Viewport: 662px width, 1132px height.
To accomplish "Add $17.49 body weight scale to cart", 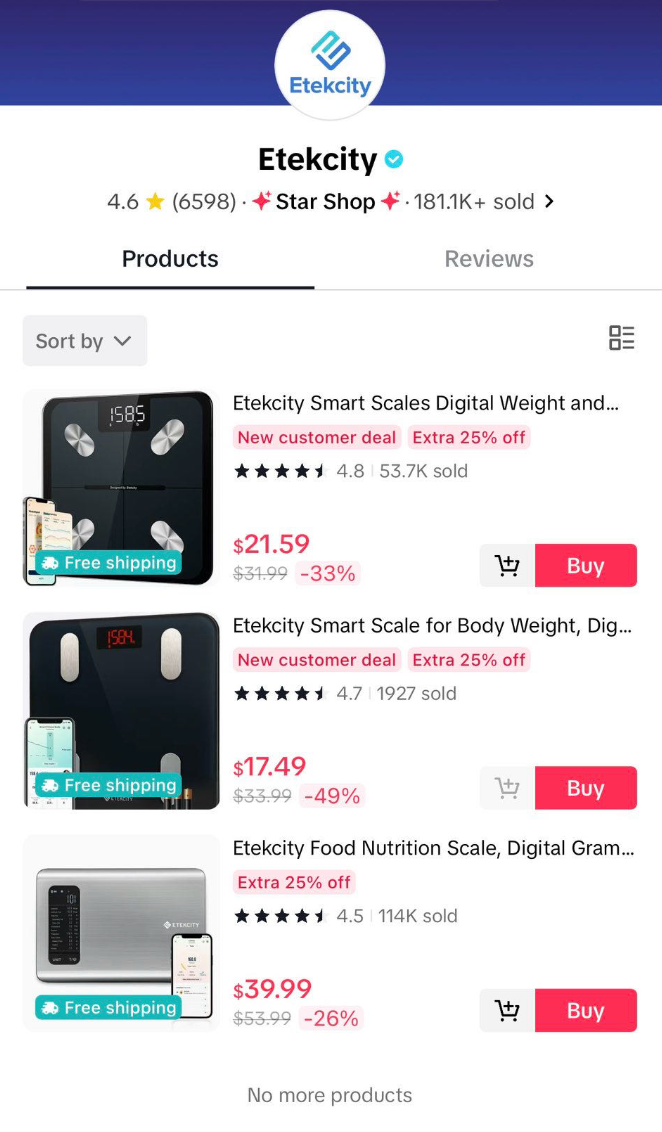I will [507, 788].
